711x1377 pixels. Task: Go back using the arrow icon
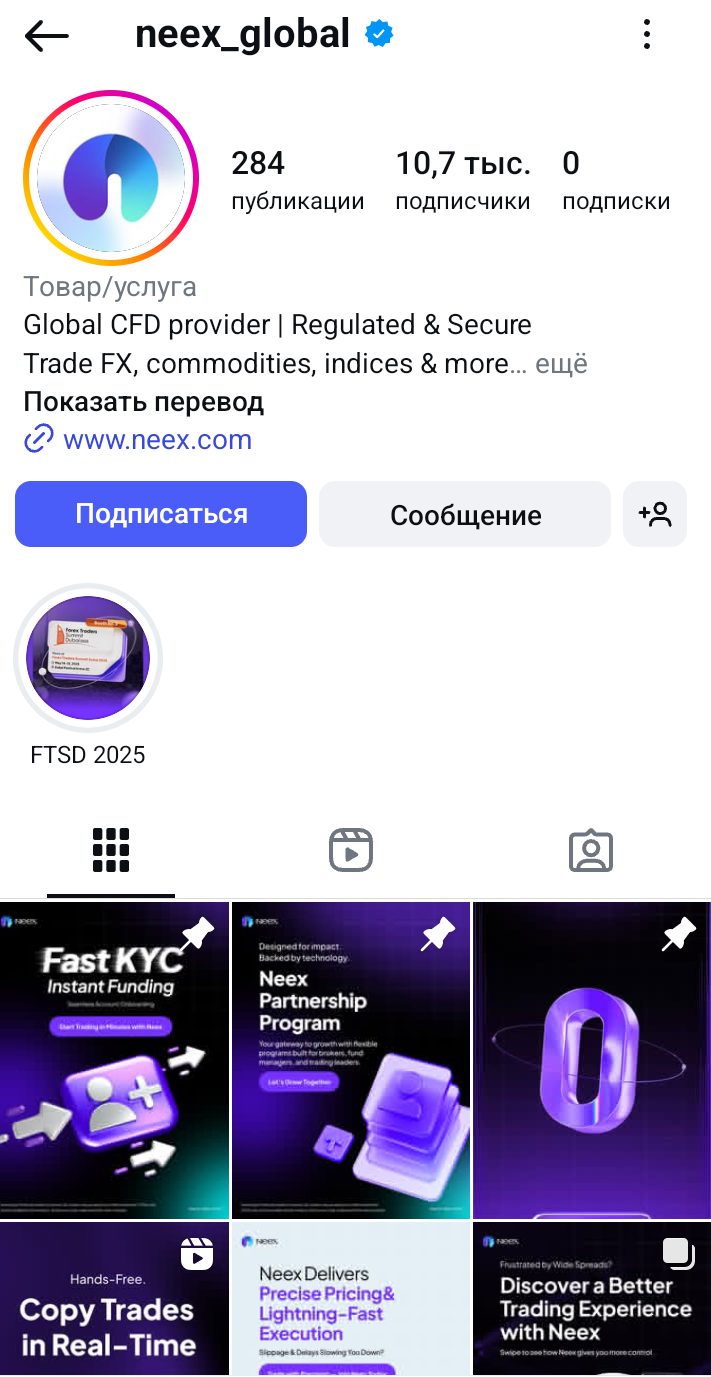click(x=46, y=37)
